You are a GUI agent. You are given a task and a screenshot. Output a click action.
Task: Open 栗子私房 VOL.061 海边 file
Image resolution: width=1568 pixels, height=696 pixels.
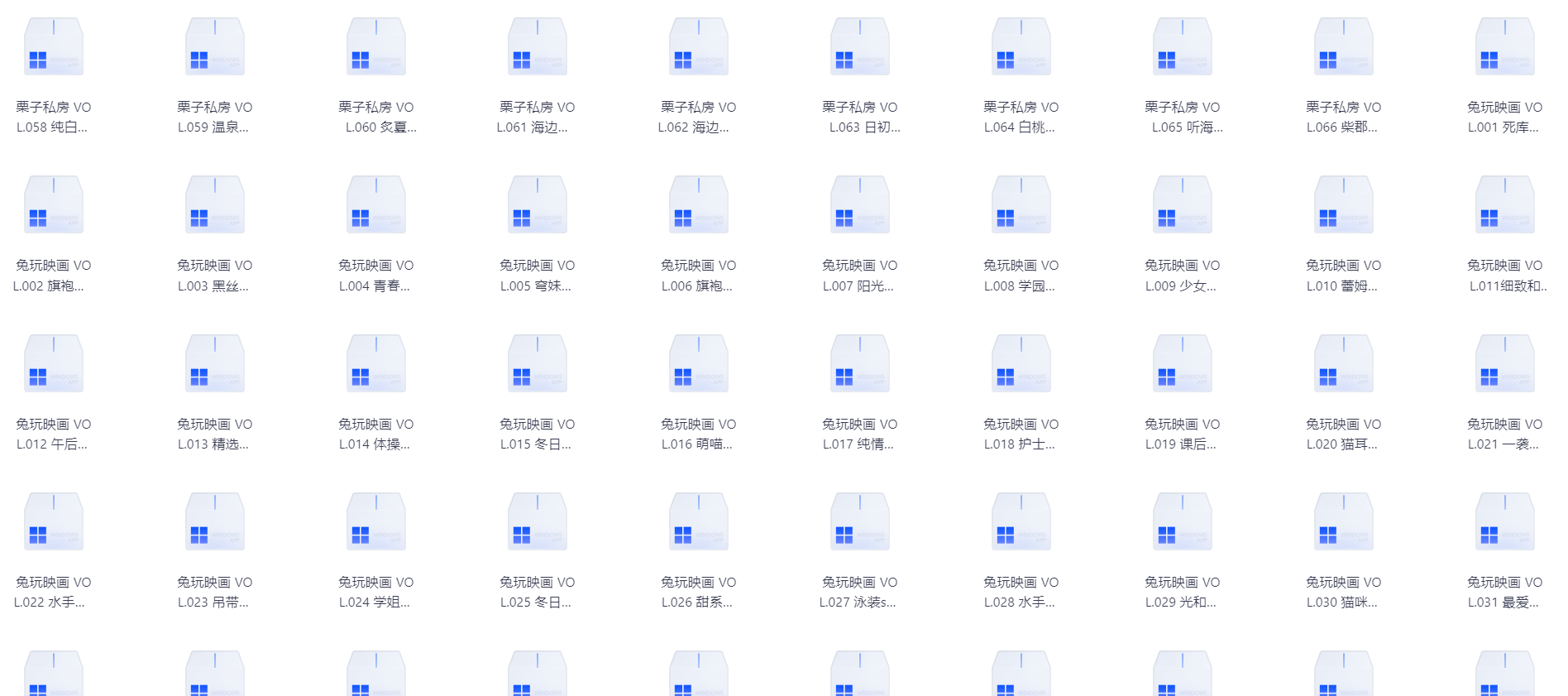pyautogui.click(x=538, y=48)
